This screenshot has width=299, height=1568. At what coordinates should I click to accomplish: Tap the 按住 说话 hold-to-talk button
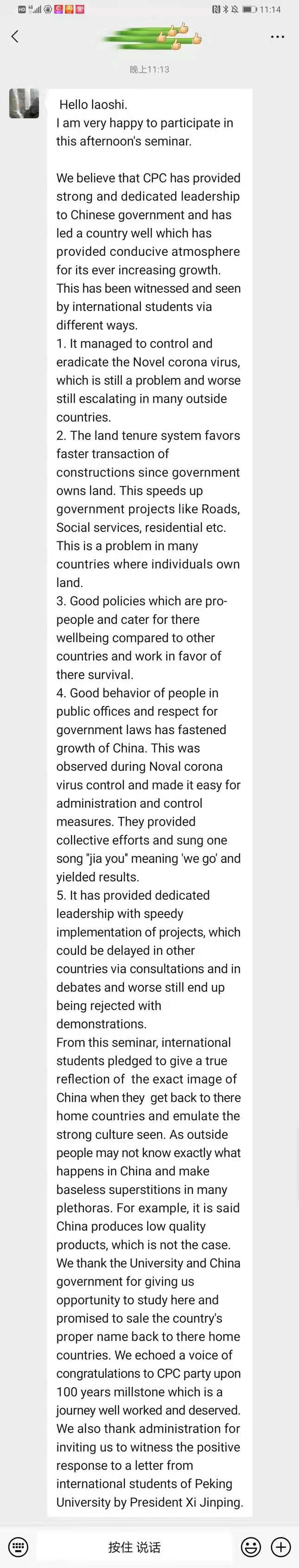[134, 1547]
